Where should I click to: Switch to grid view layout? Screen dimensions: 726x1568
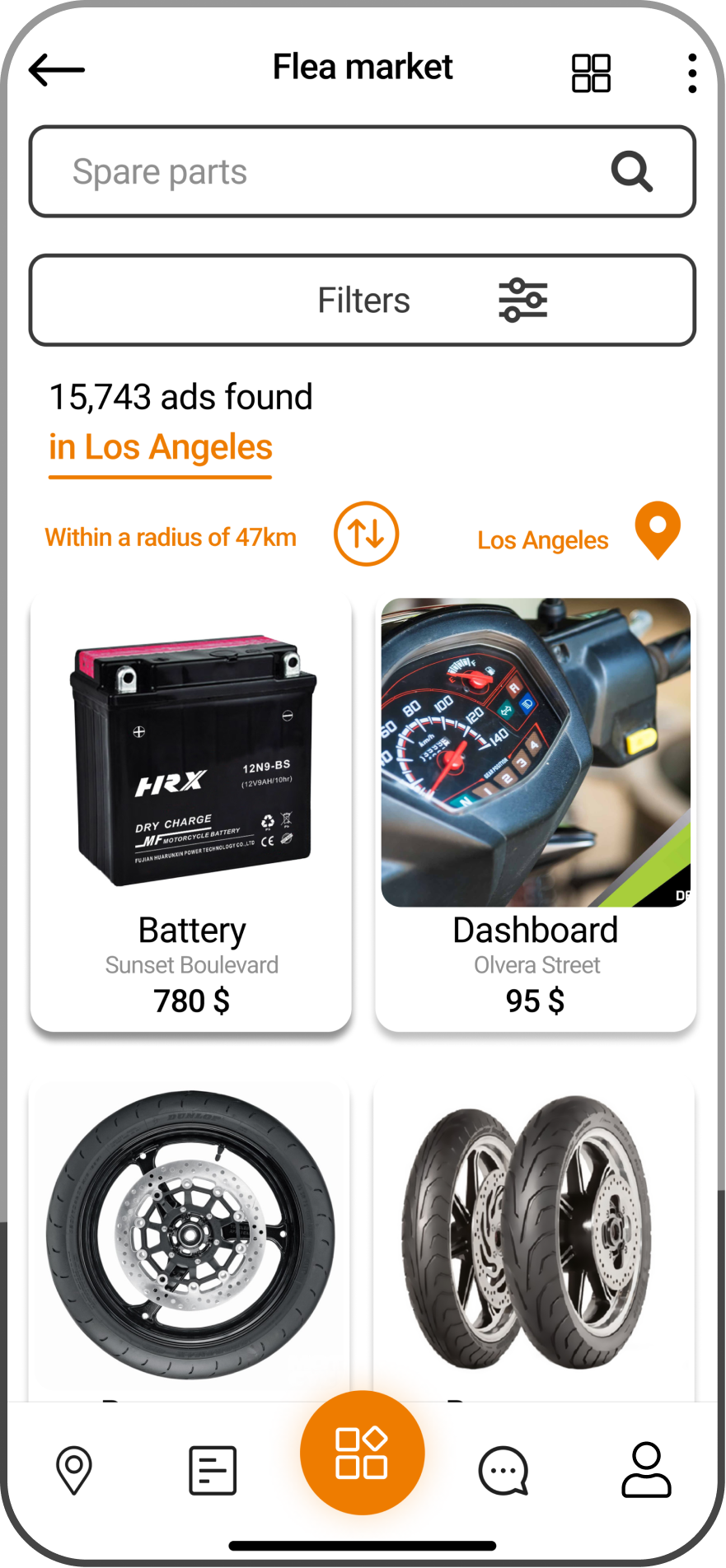tap(591, 73)
